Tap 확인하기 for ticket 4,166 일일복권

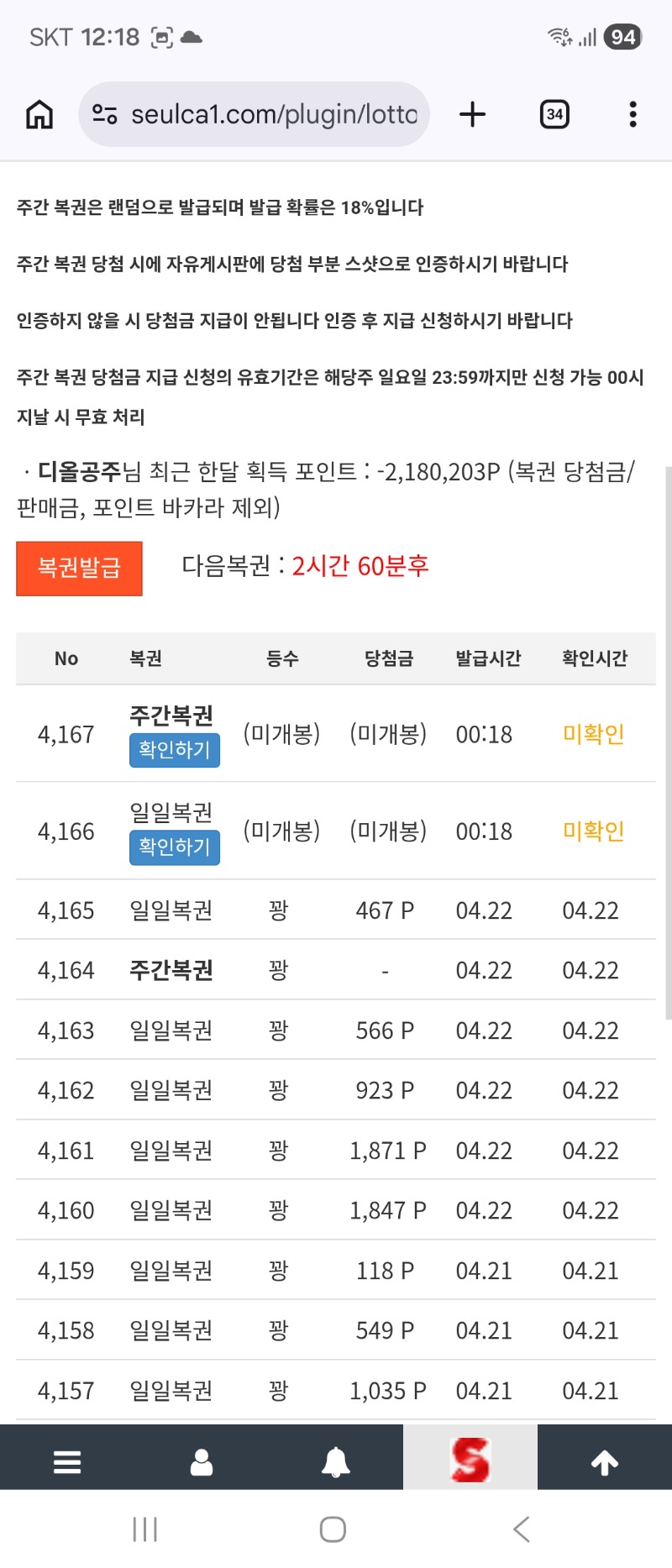(175, 847)
